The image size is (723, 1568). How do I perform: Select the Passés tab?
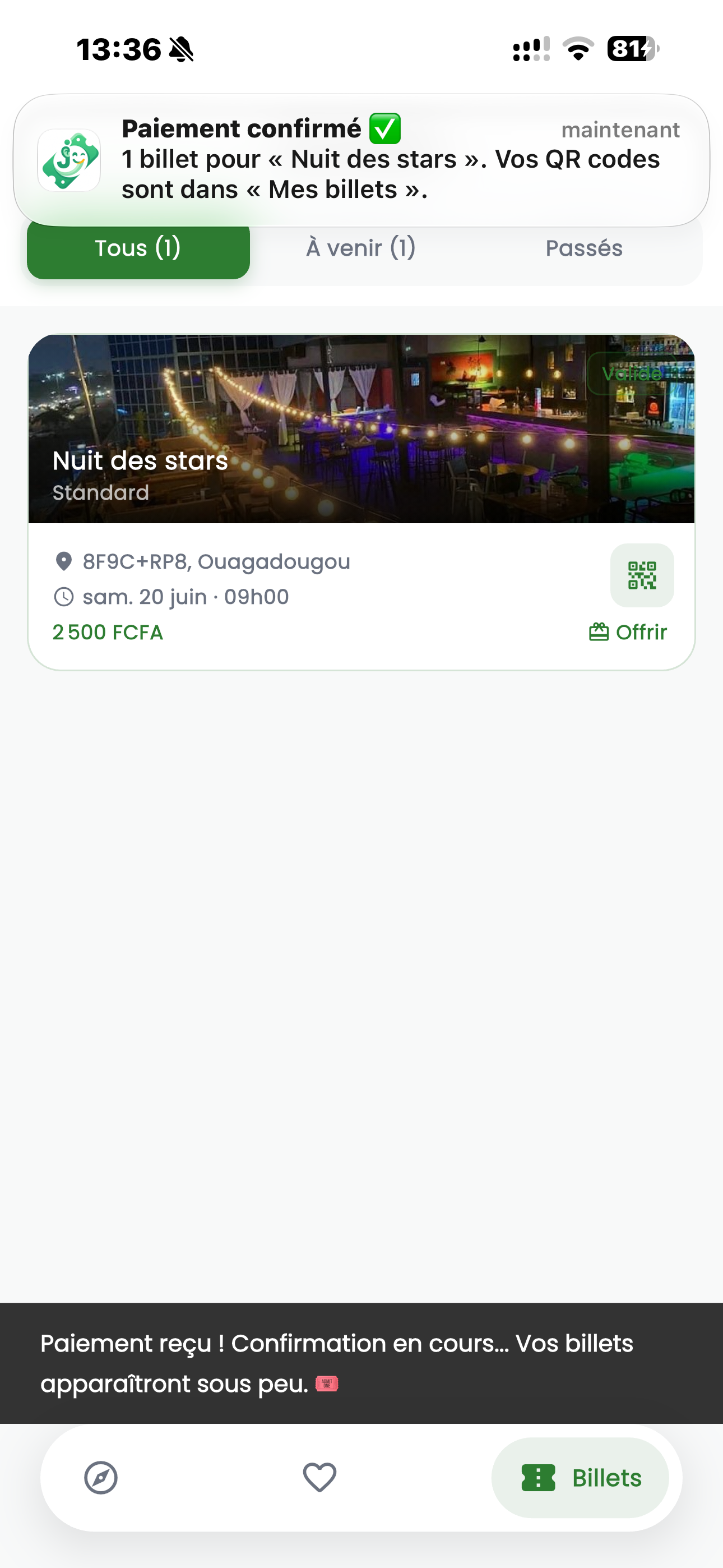(584, 248)
